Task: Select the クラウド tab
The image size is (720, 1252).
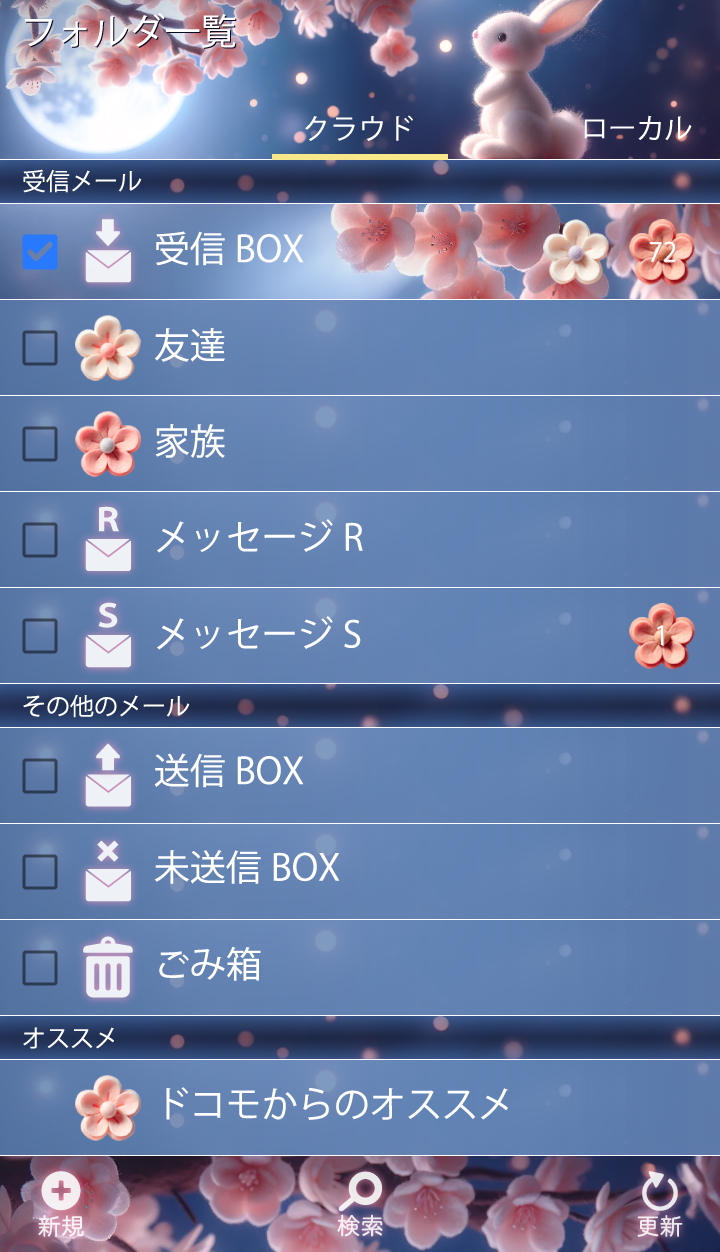Action: [x=359, y=128]
